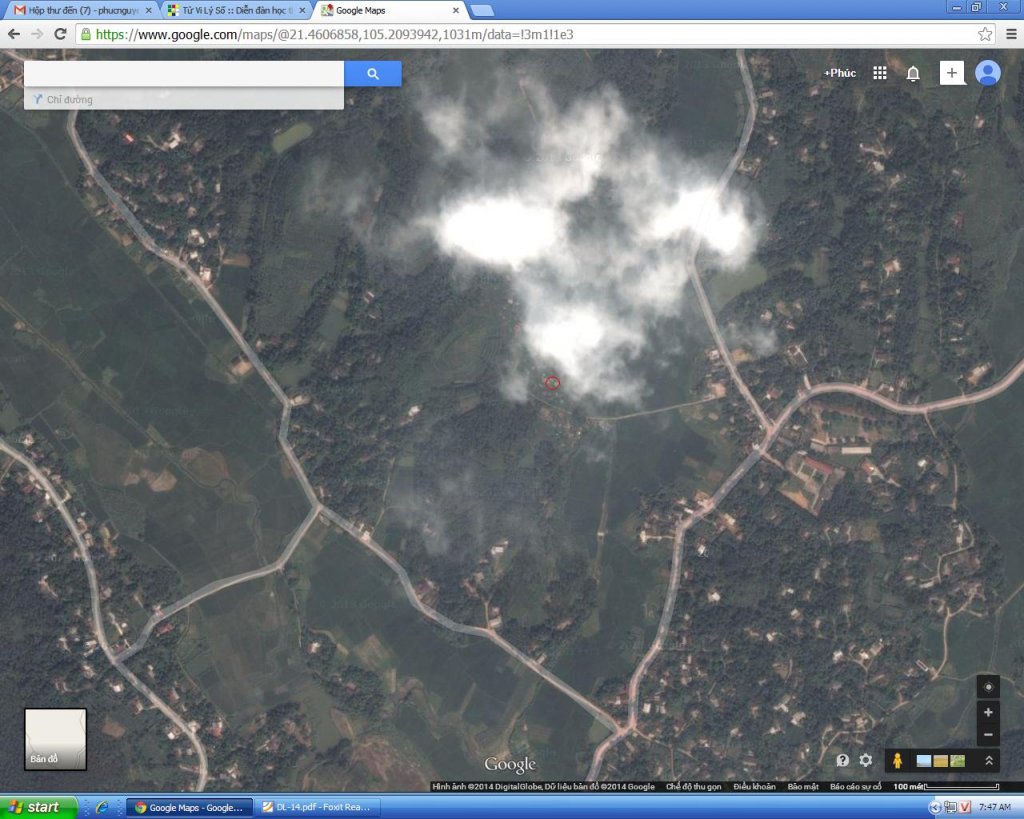Open the Điều khoản terms link
The height and width of the screenshot is (819, 1024).
(x=754, y=787)
